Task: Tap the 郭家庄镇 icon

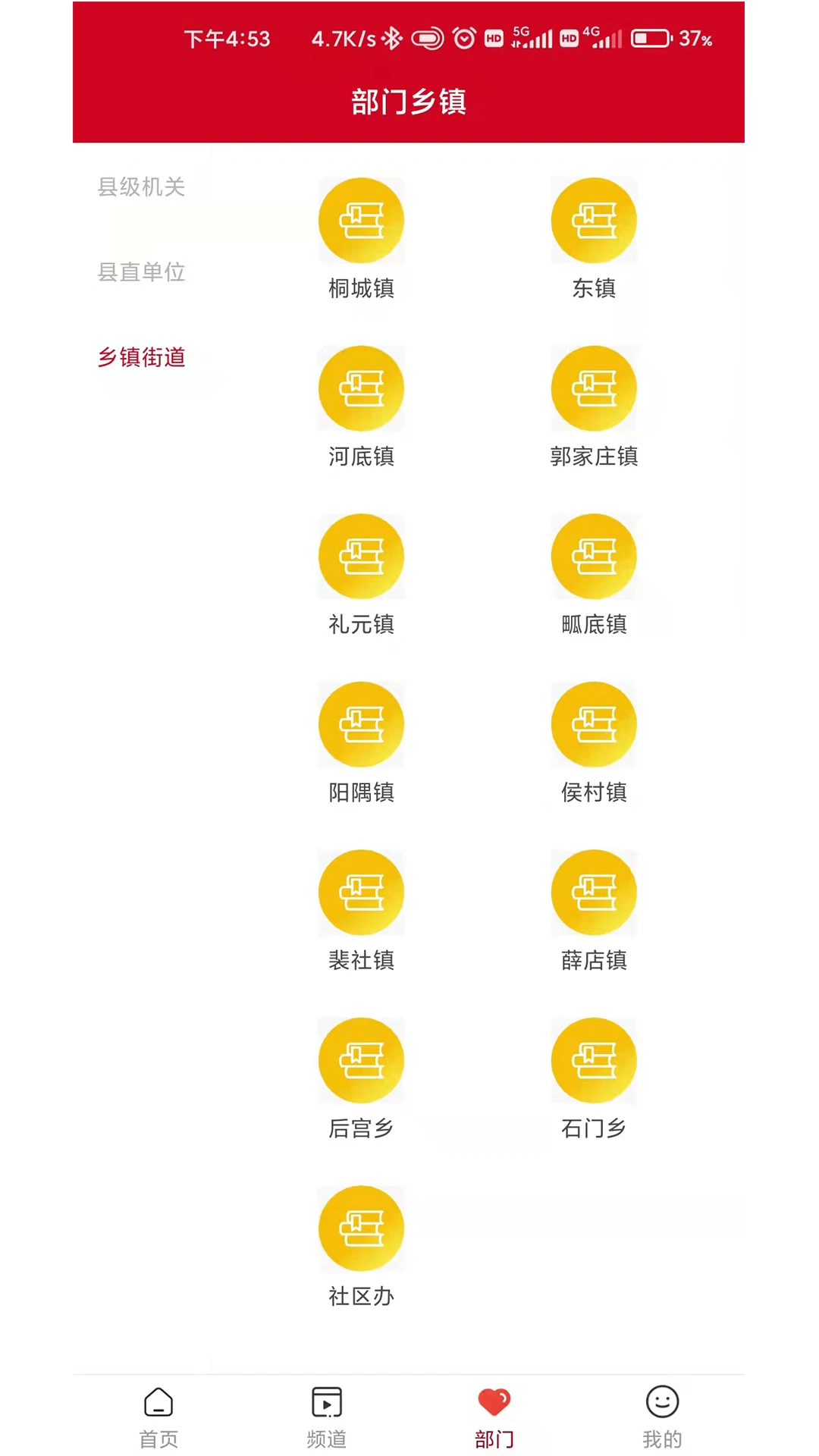Action: [594, 388]
